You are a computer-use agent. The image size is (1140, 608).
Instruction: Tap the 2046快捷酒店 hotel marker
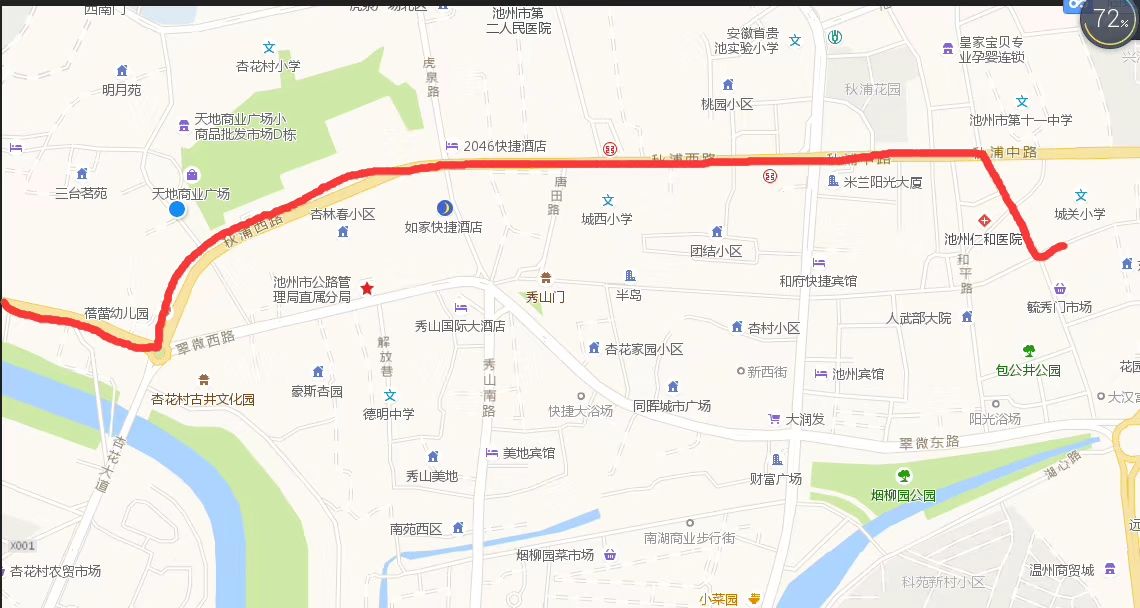point(452,146)
